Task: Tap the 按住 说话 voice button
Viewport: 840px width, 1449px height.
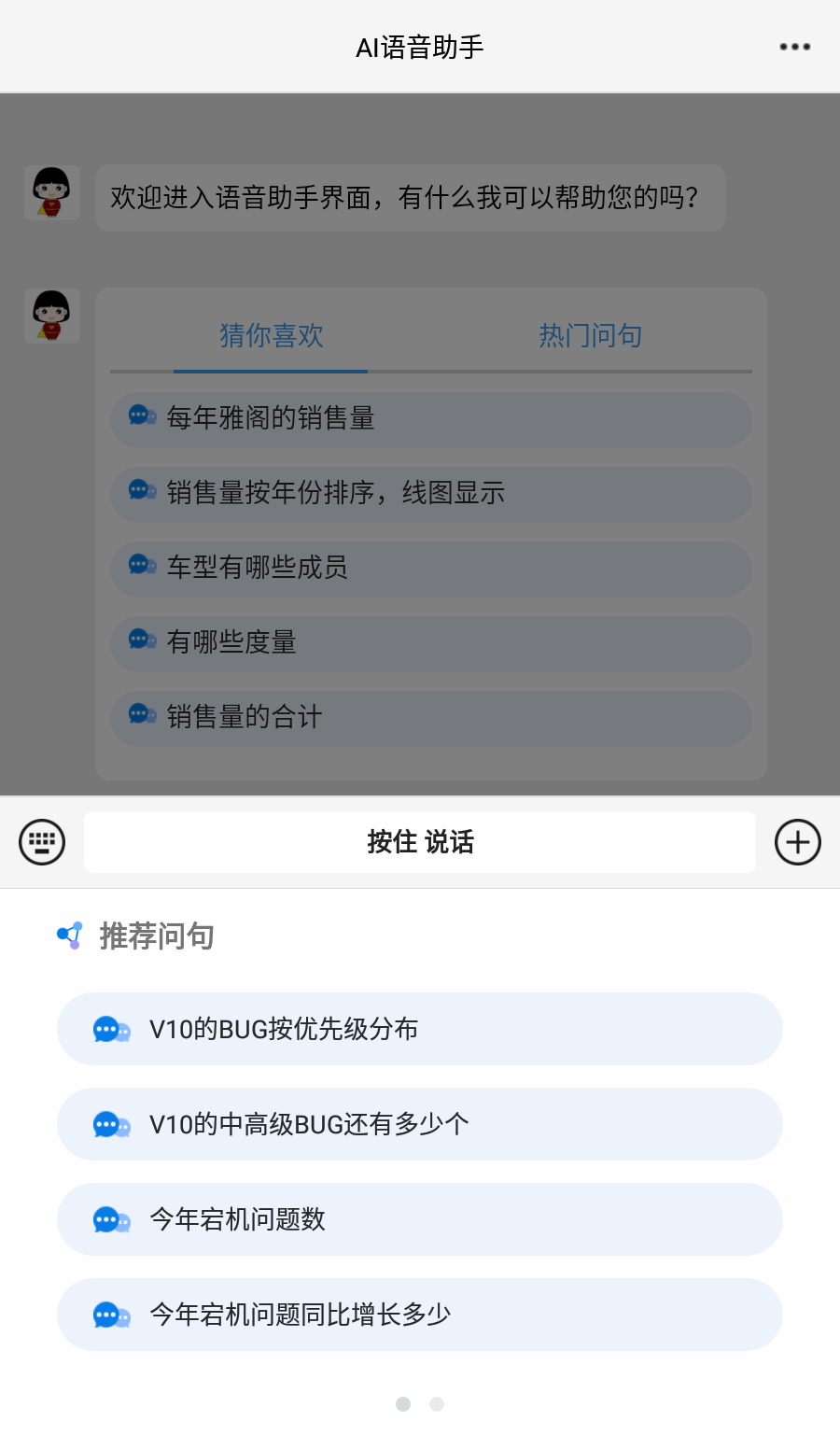Action: 420,842
